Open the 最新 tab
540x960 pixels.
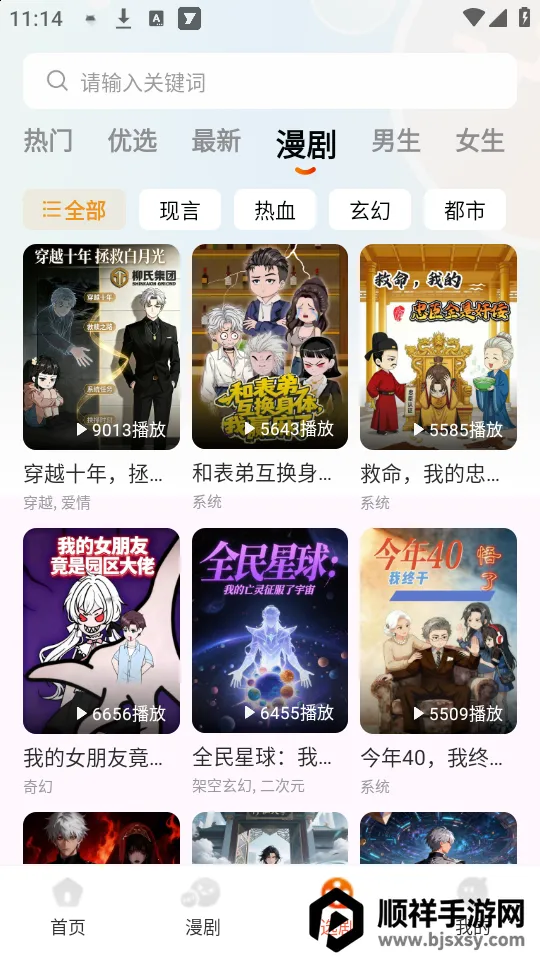tap(216, 141)
